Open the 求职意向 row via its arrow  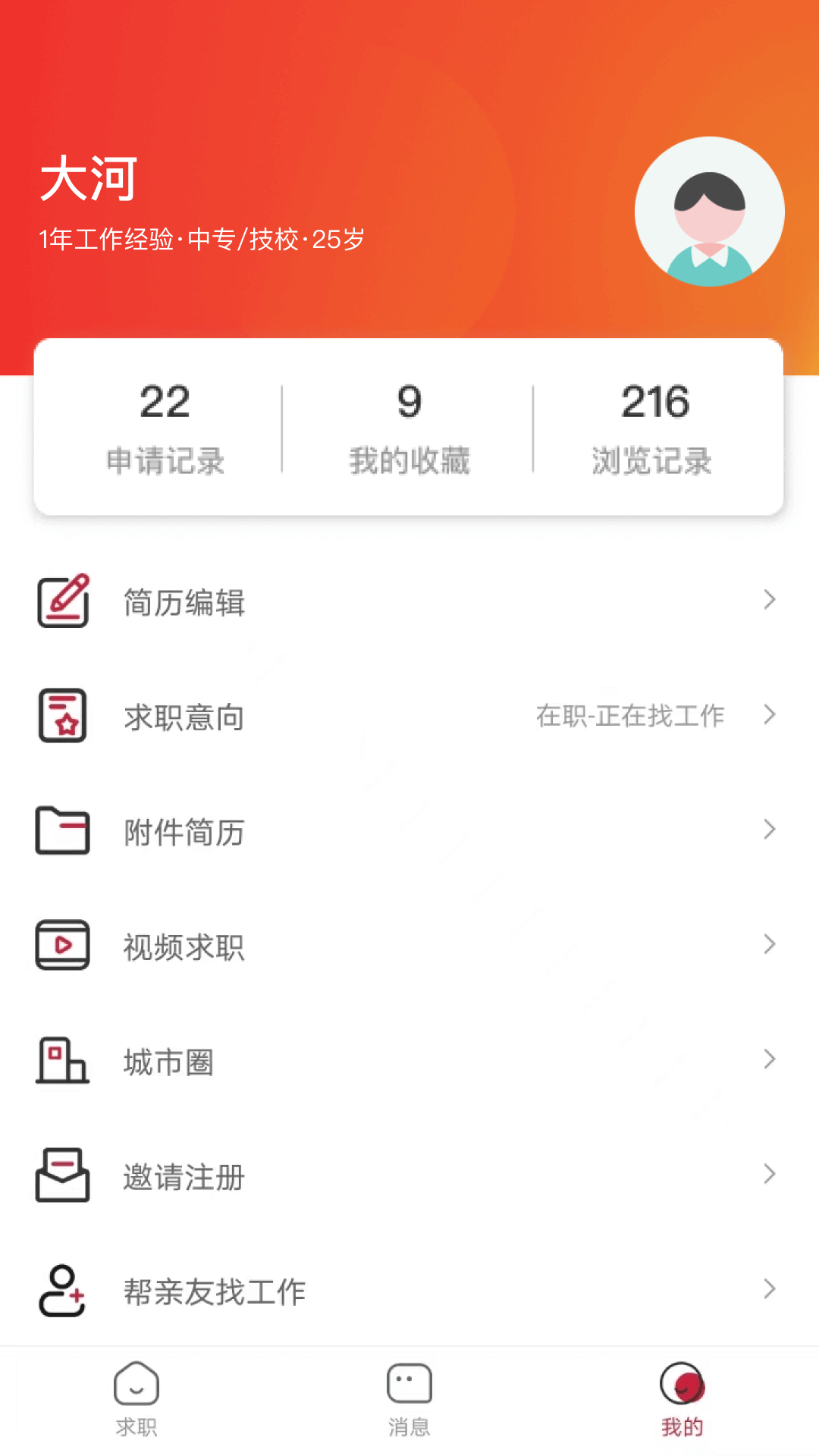pos(770,717)
